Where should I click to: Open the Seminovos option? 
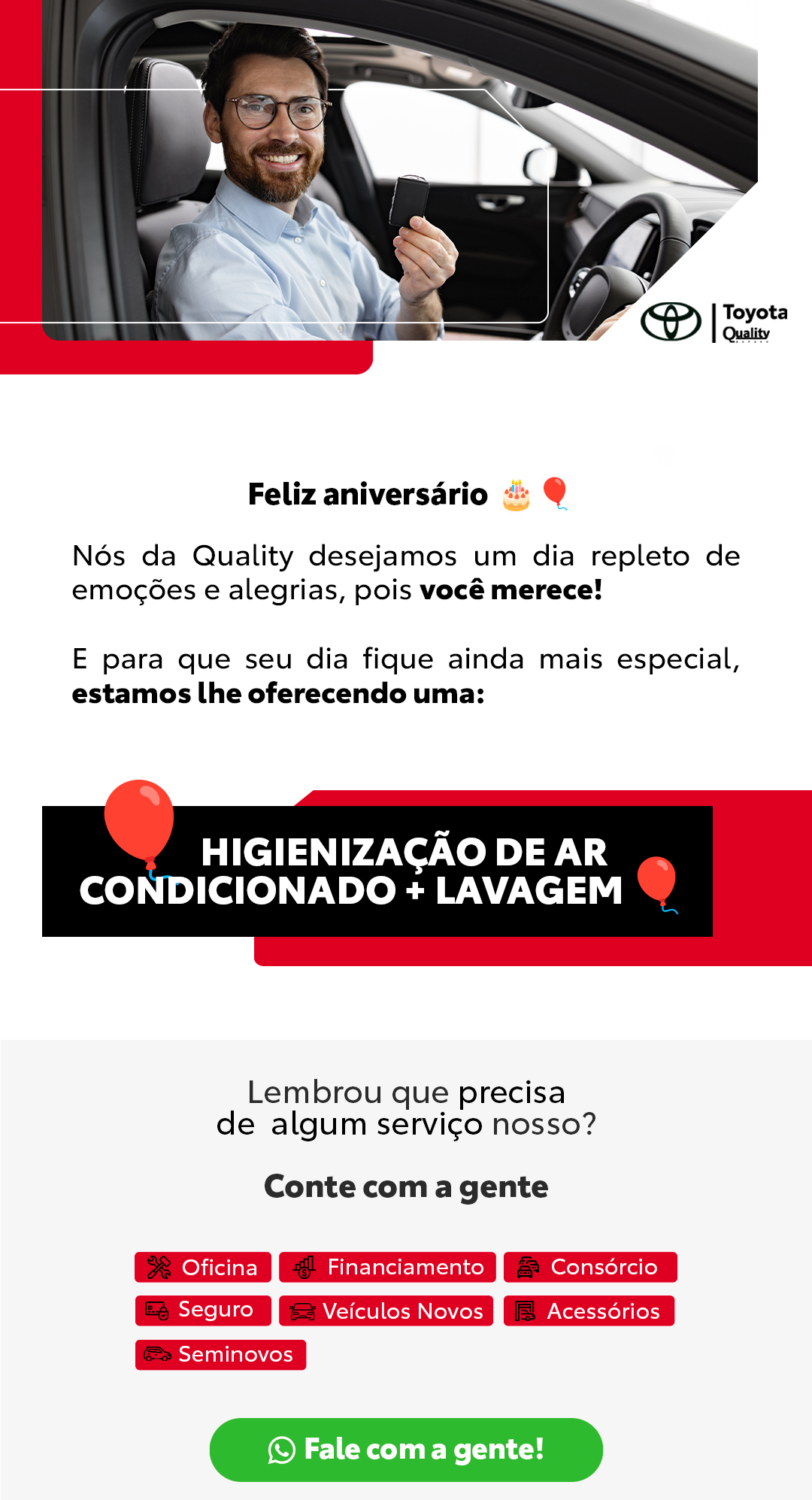(x=220, y=1355)
